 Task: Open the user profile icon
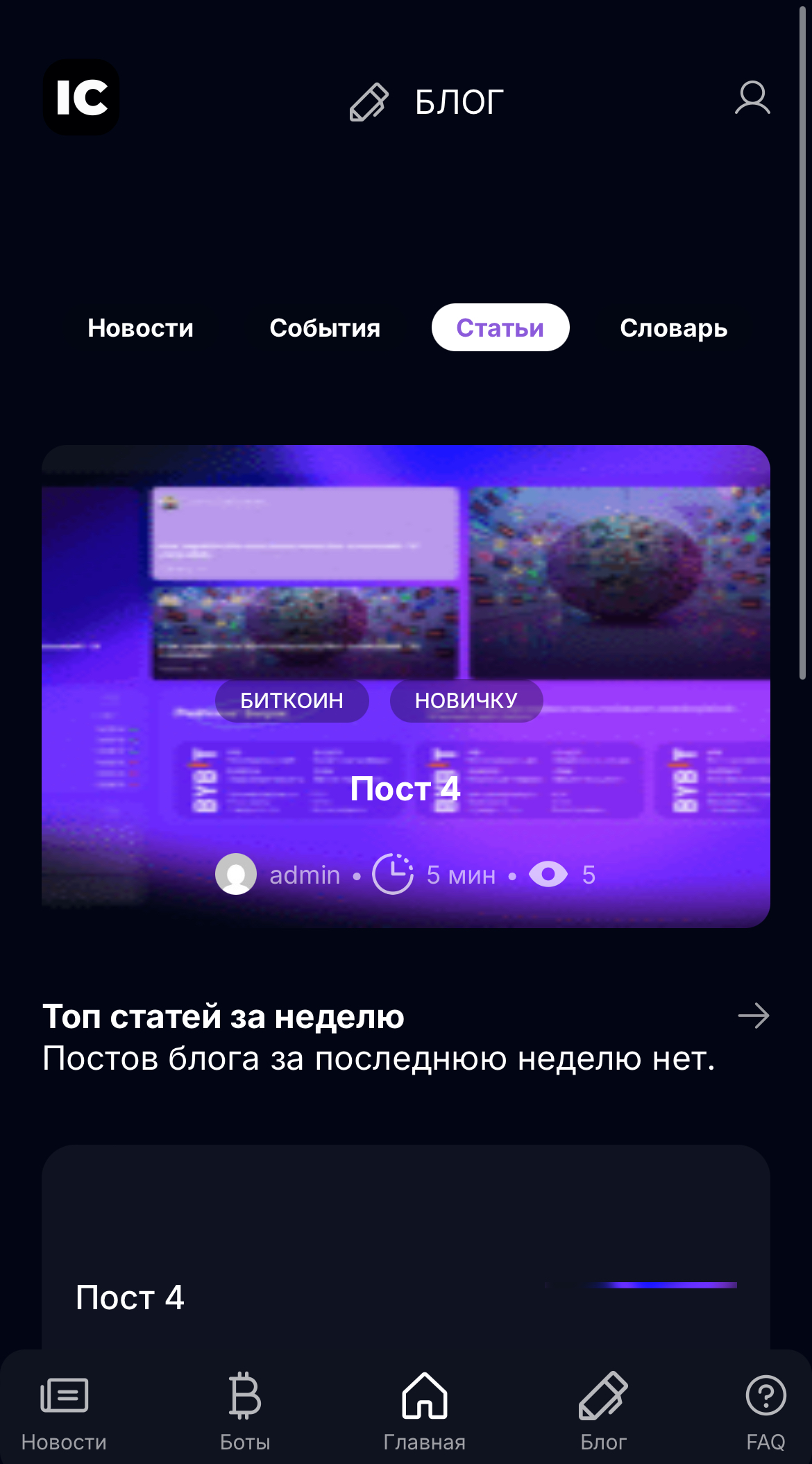tap(752, 99)
